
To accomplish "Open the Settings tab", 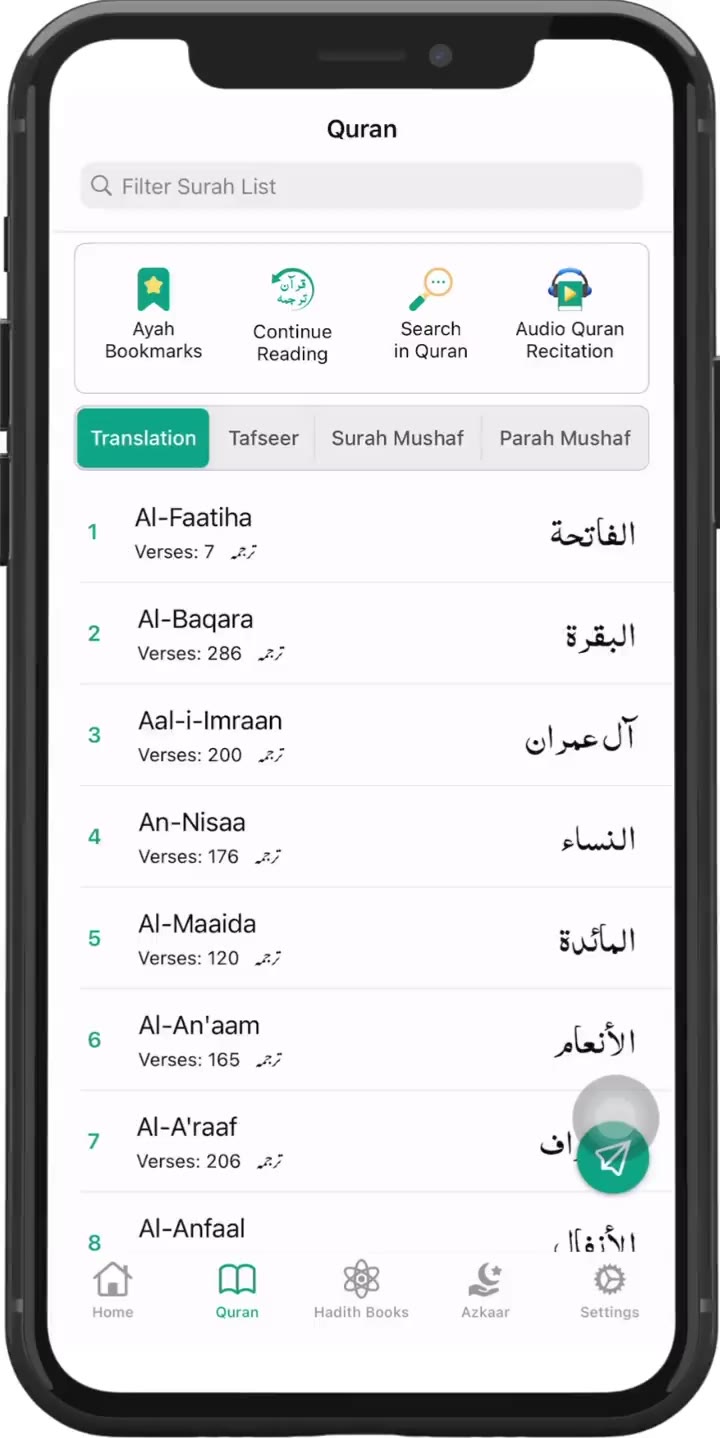I will pyautogui.click(x=609, y=1291).
